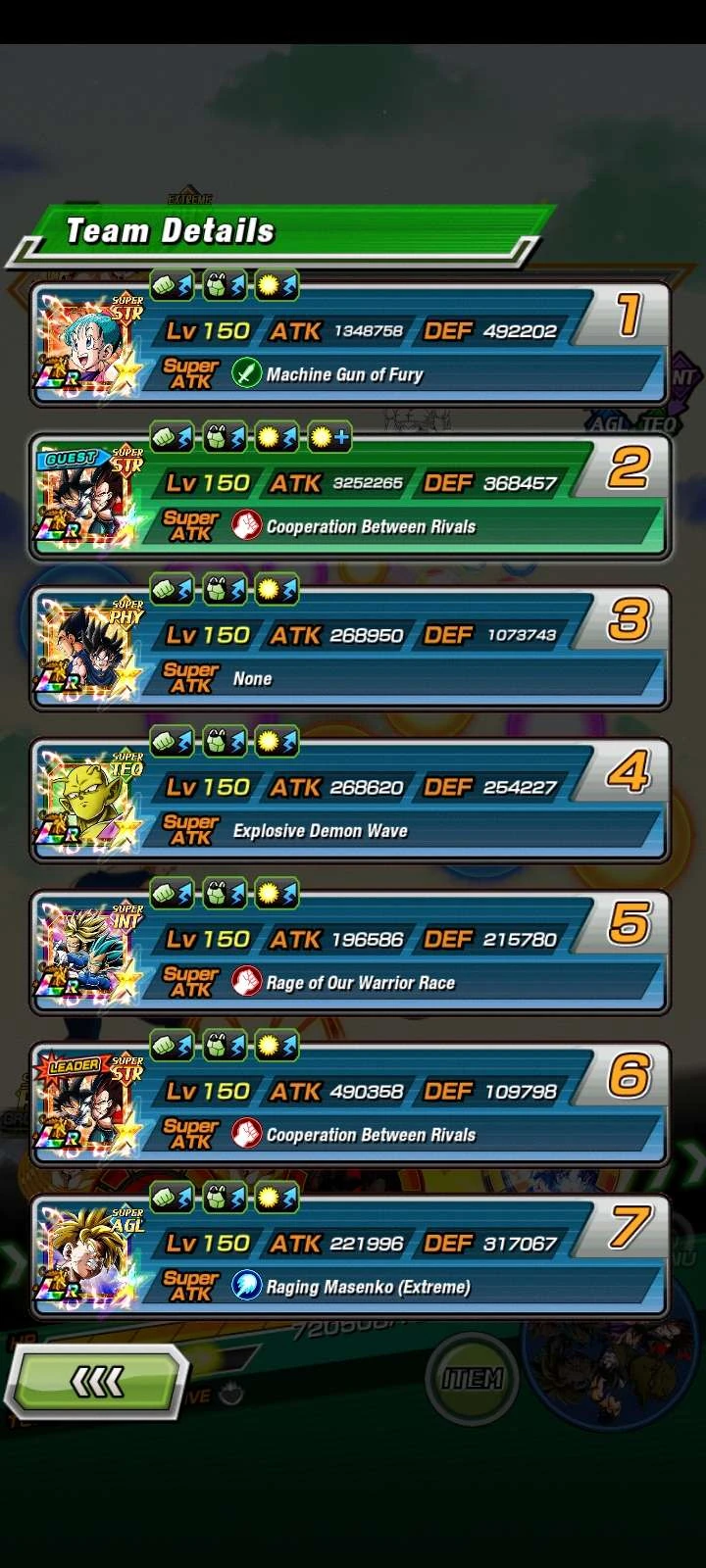The width and height of the screenshot is (706, 1568).
Task: Click the SUPER STR type badge on slot 1
Action: tap(128, 310)
